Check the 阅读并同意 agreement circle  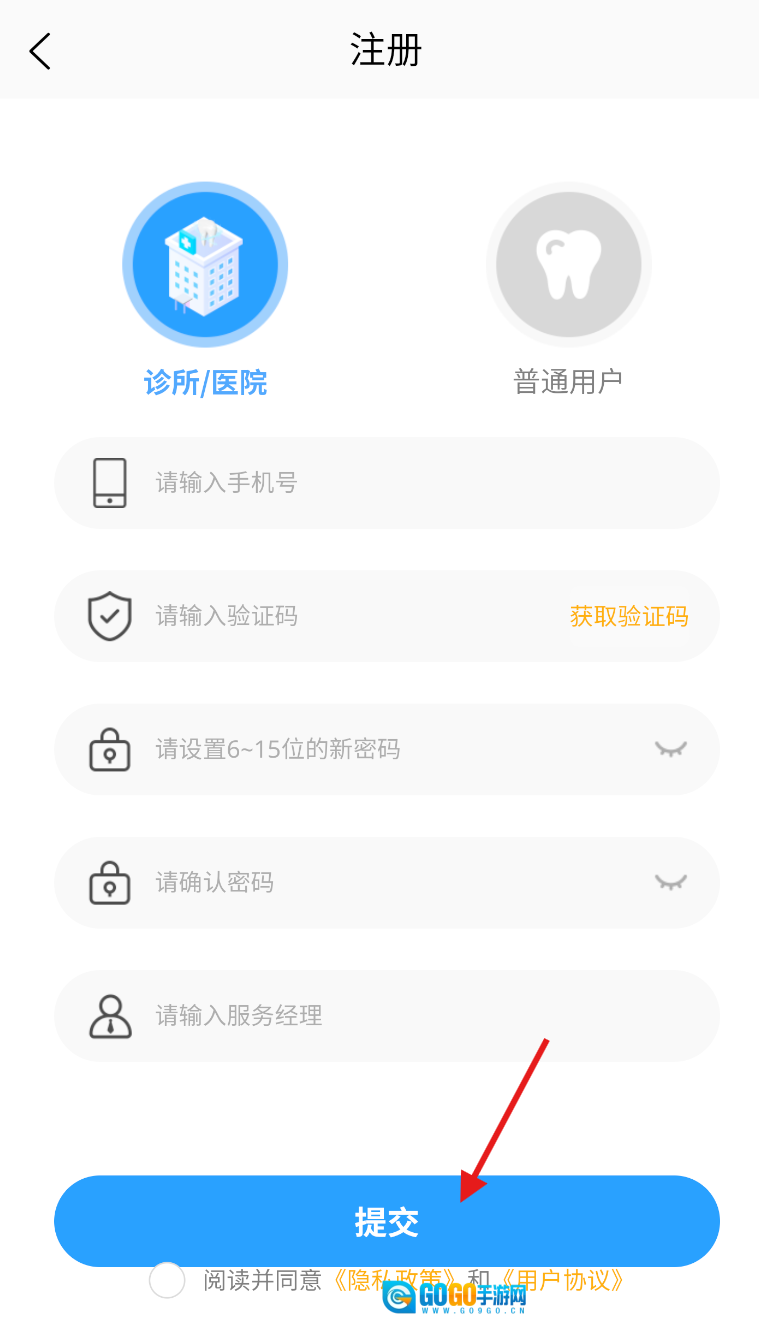tap(167, 1281)
